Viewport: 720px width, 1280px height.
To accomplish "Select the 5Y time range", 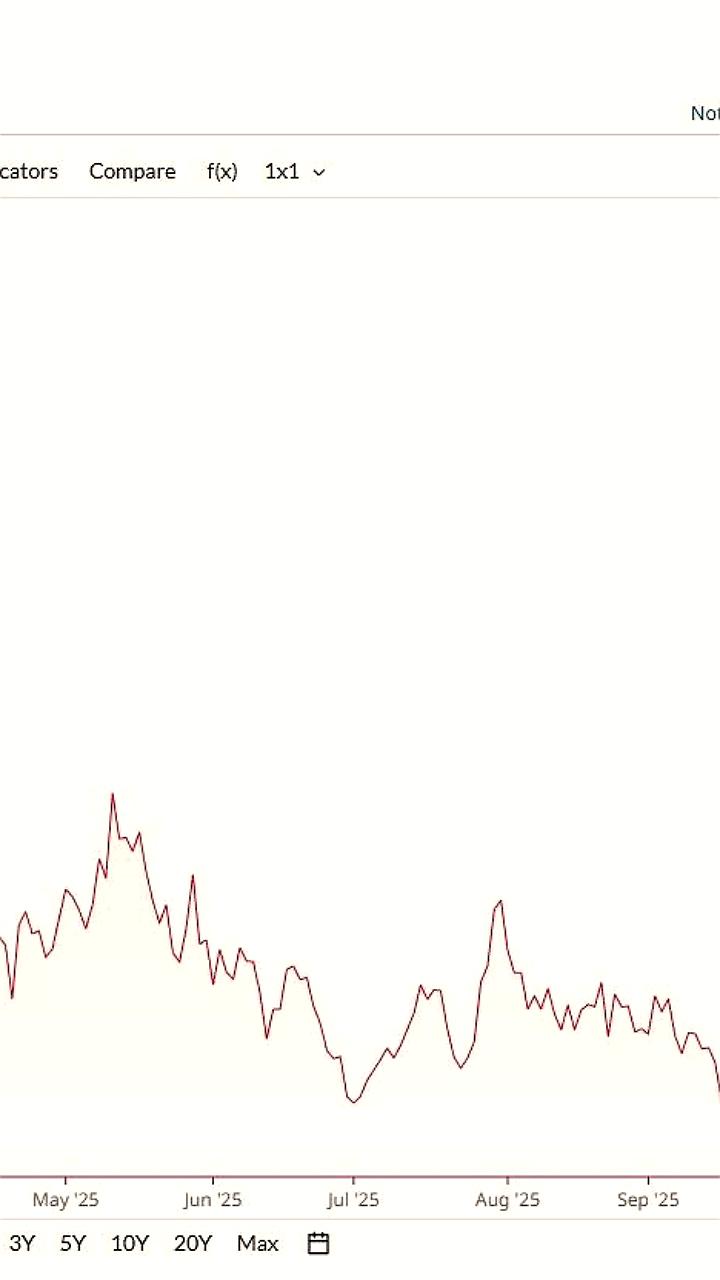I will click(73, 1243).
